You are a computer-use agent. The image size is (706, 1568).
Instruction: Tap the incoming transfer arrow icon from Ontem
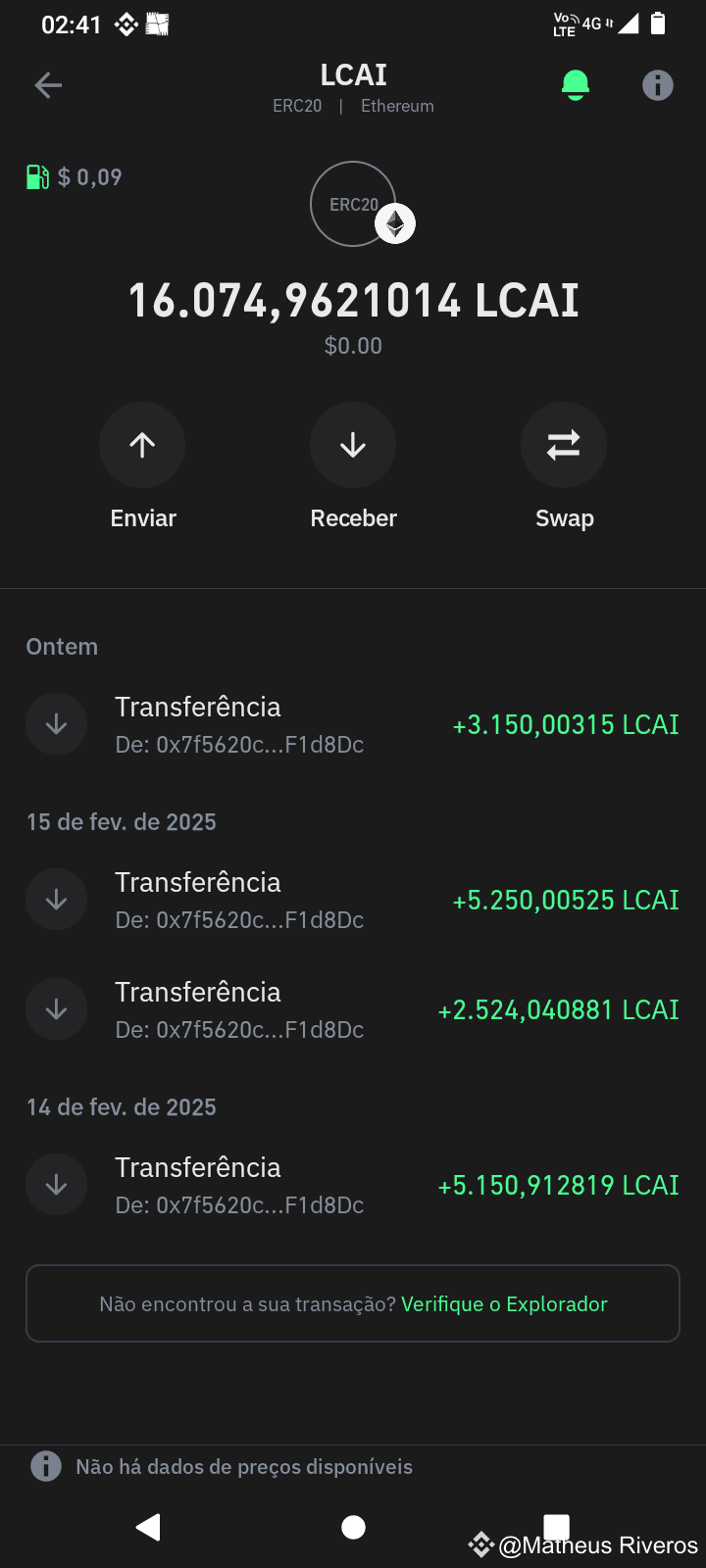tap(56, 723)
